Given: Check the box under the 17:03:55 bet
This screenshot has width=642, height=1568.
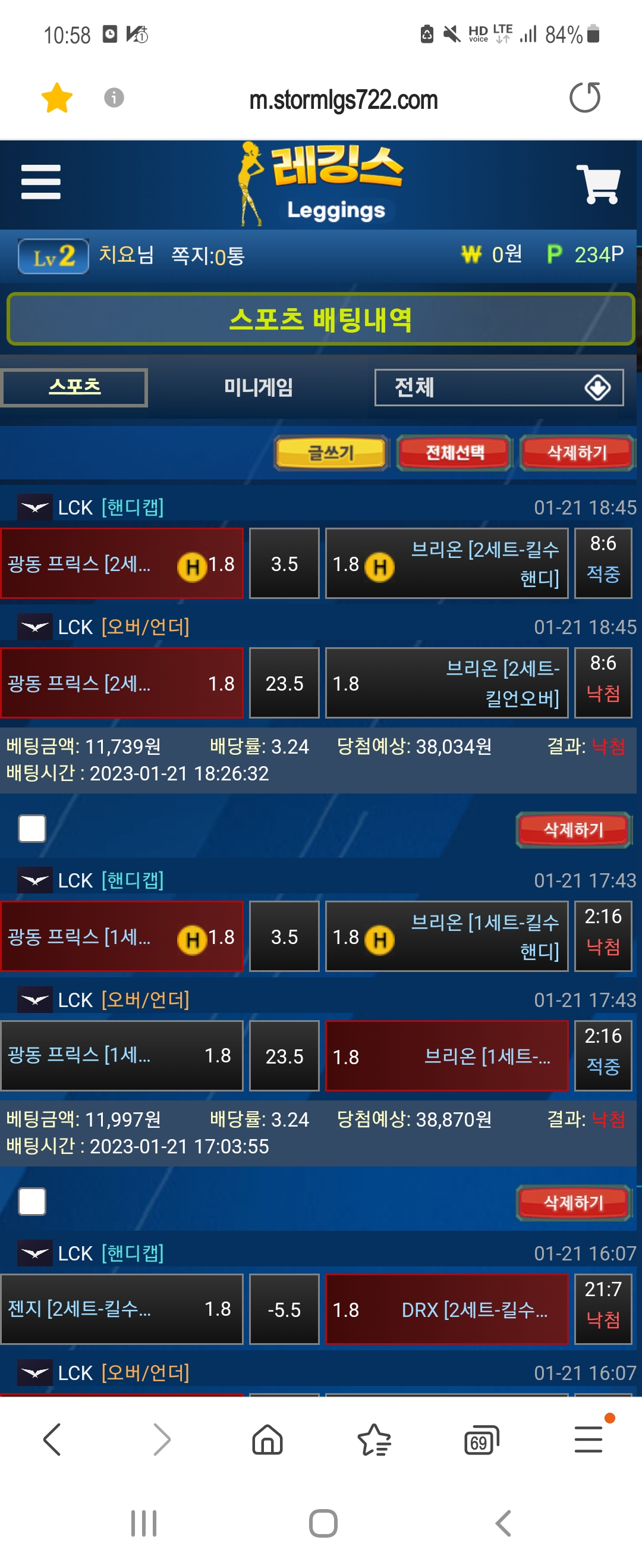Looking at the screenshot, I should coord(32,1202).
